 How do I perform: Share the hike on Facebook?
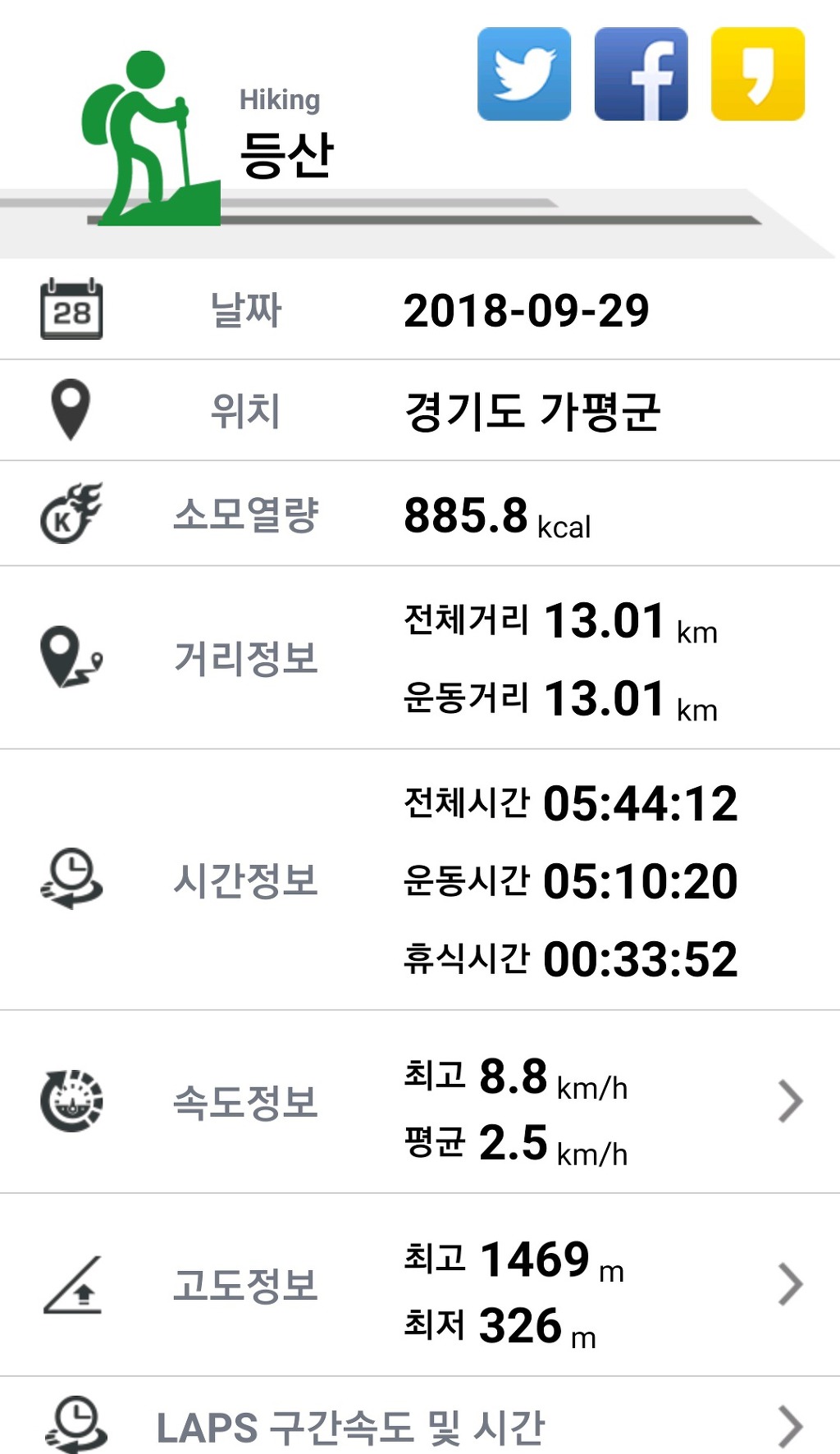641,74
